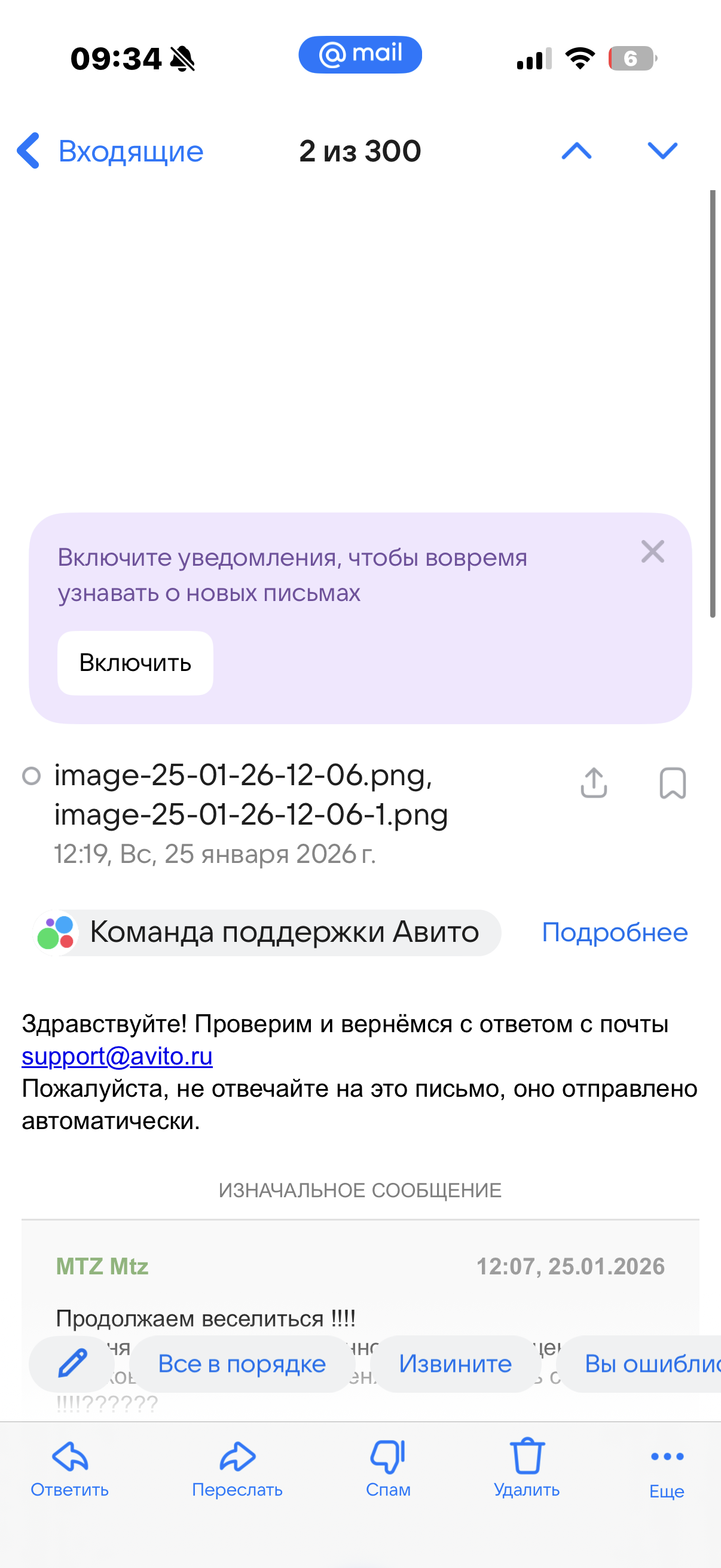Screen dimensions: 721x1568
Task: Mark this email as Спам
Action: pyautogui.click(x=388, y=1468)
